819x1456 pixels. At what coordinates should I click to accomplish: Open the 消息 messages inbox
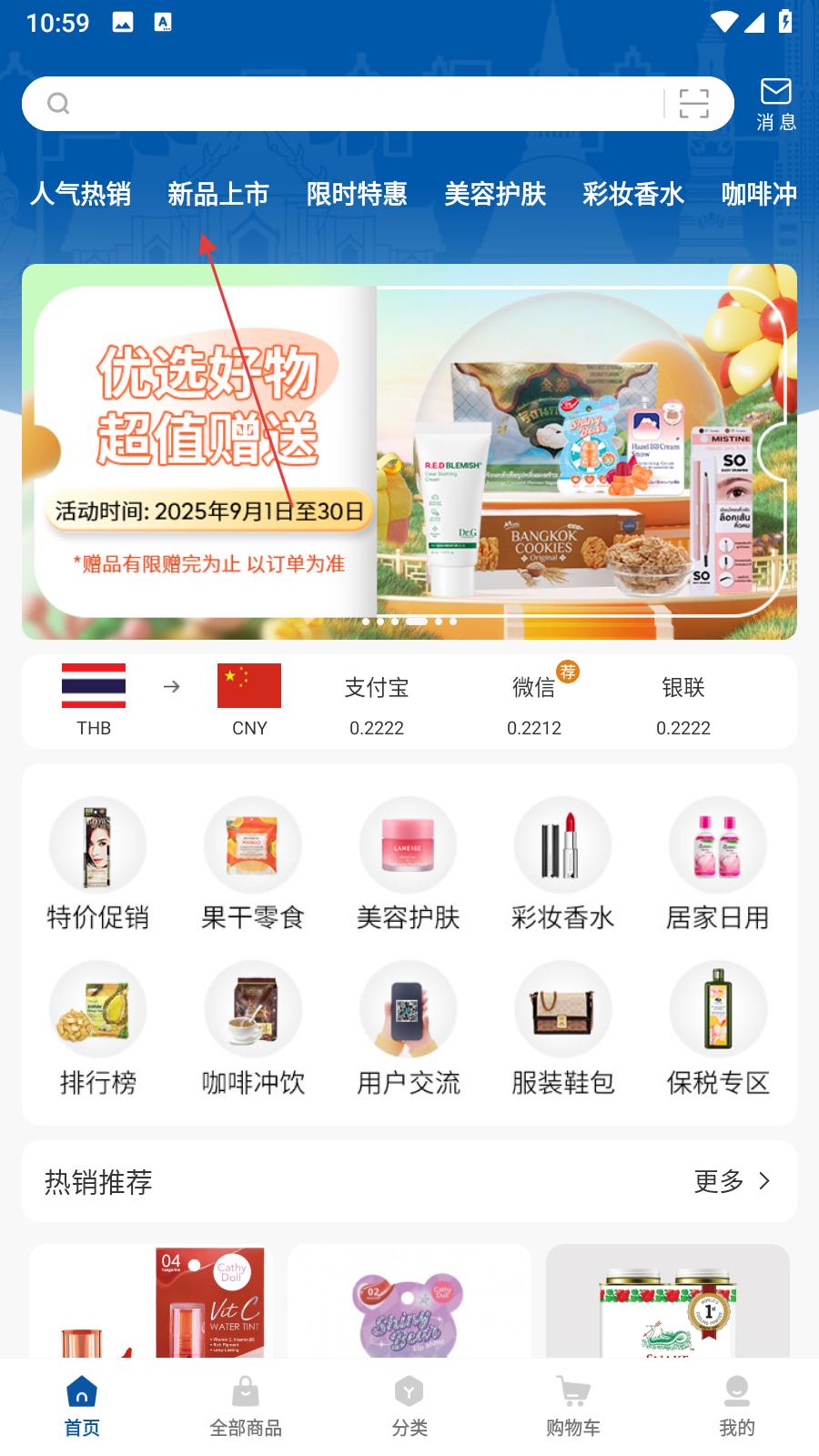[x=775, y=104]
